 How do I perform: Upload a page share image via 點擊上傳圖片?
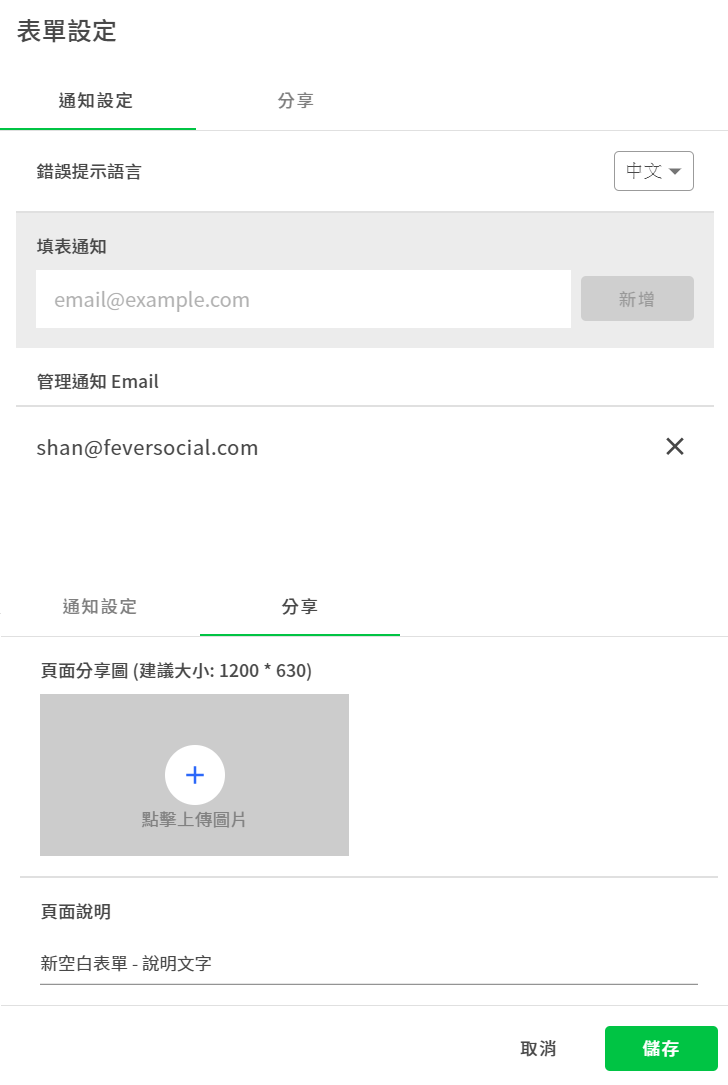pos(194,775)
